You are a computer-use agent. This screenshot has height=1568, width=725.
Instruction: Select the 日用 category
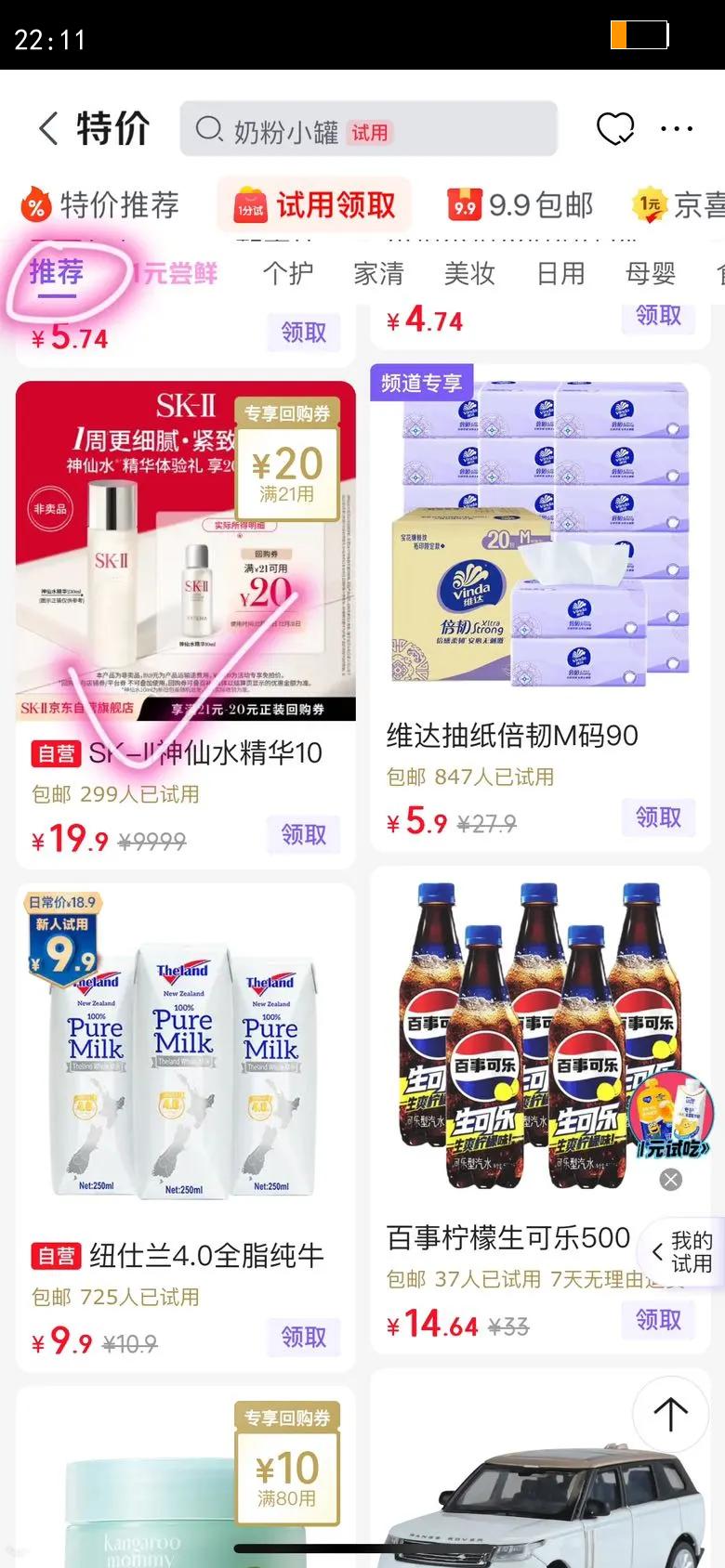560,273
